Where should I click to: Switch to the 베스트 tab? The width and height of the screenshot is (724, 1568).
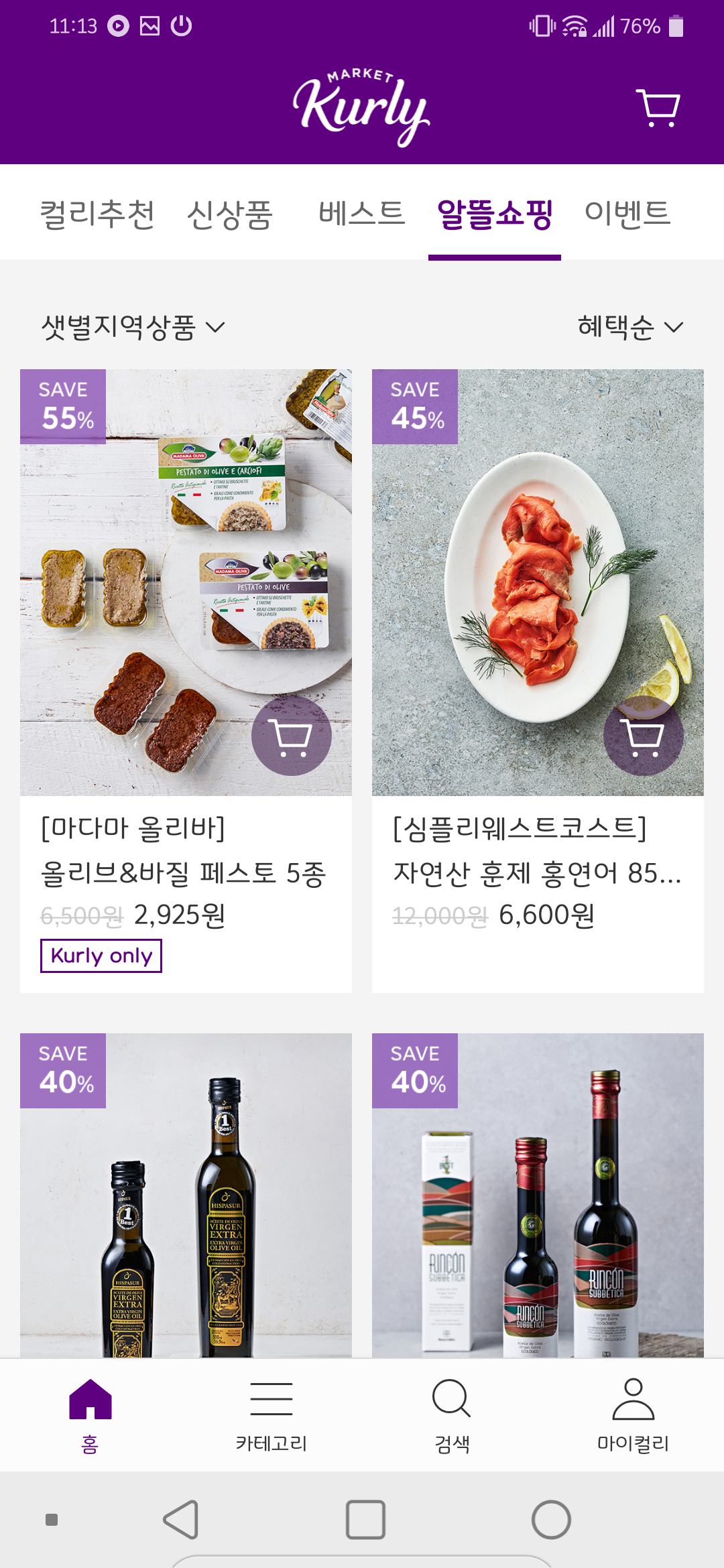(361, 214)
